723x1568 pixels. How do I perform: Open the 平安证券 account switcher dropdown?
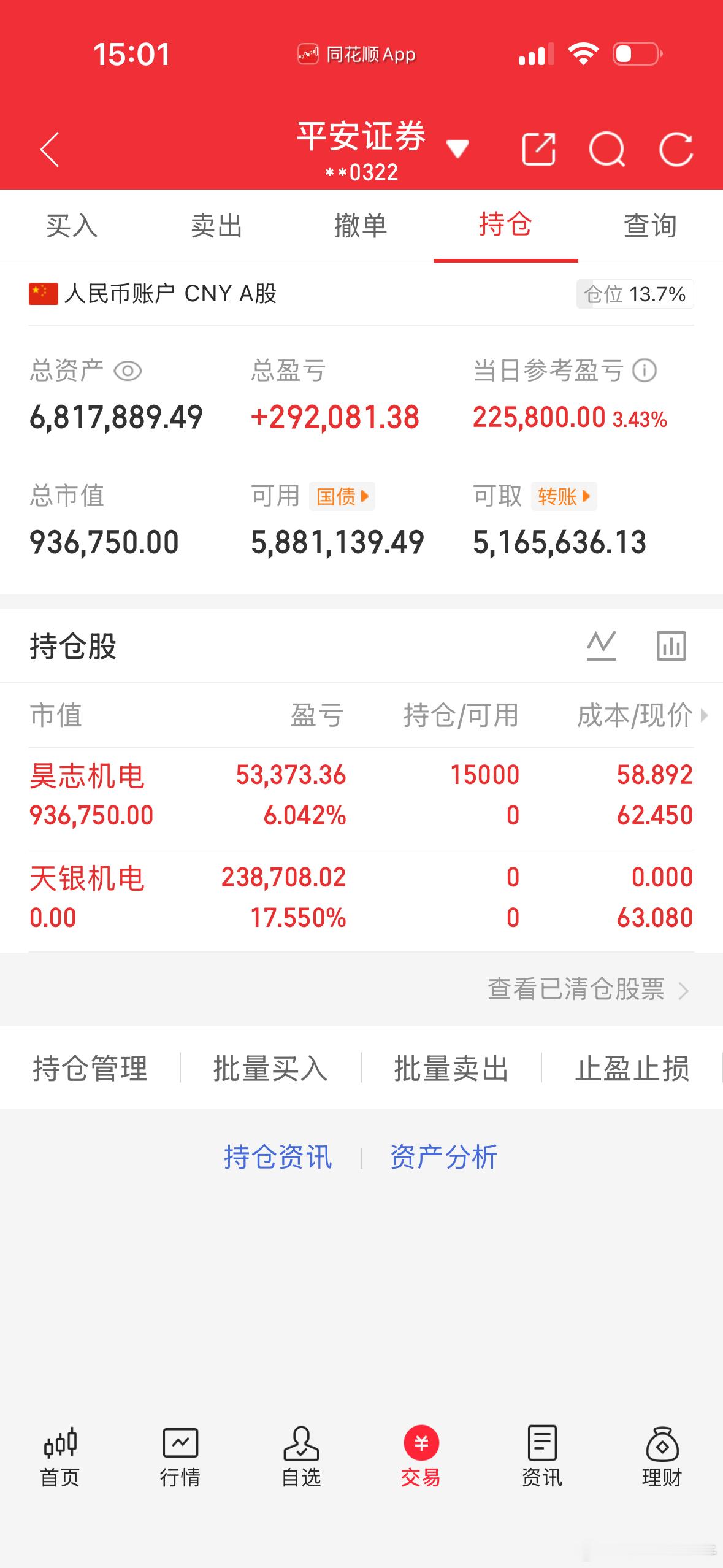[457, 147]
